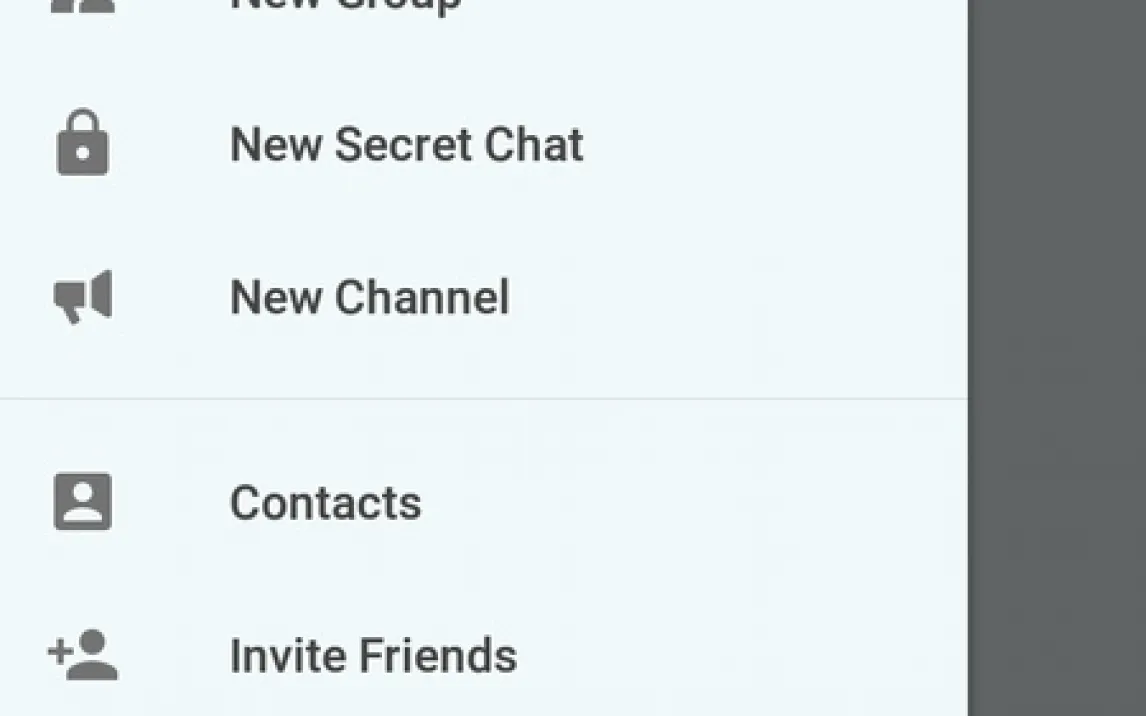Create a New Channel
Screen dimensions: 1146x716
pos(369,298)
